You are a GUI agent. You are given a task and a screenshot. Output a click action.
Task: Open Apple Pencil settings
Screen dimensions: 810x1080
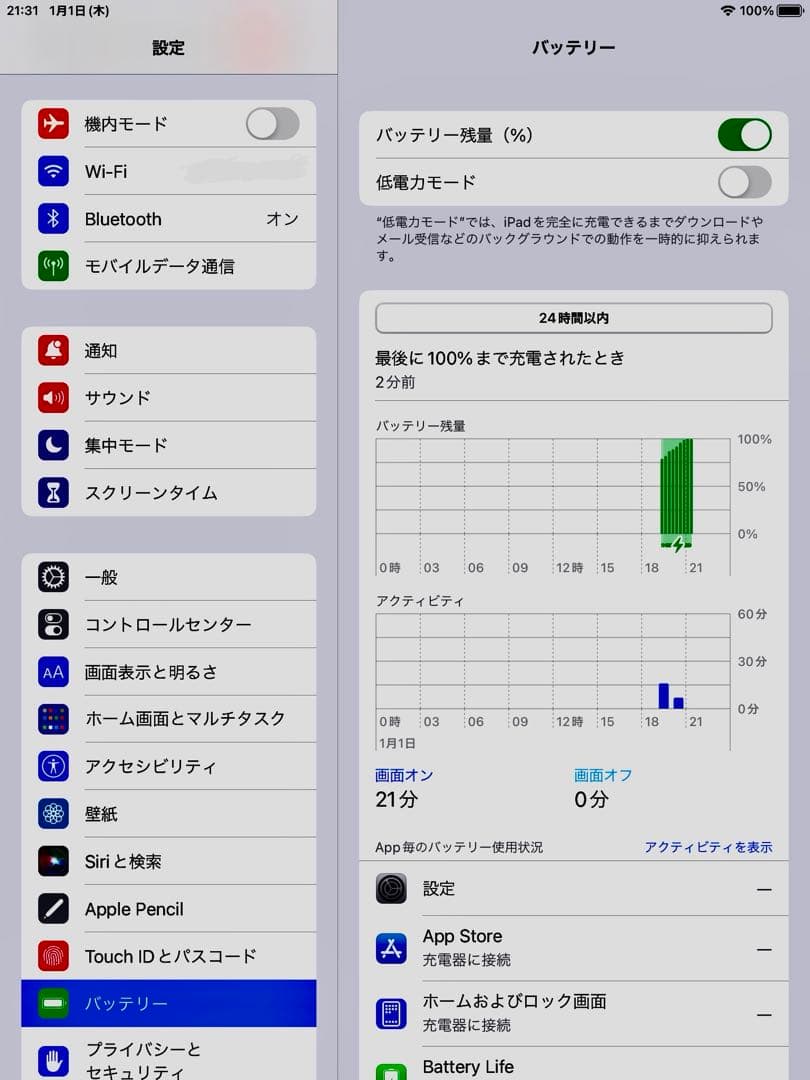click(168, 909)
